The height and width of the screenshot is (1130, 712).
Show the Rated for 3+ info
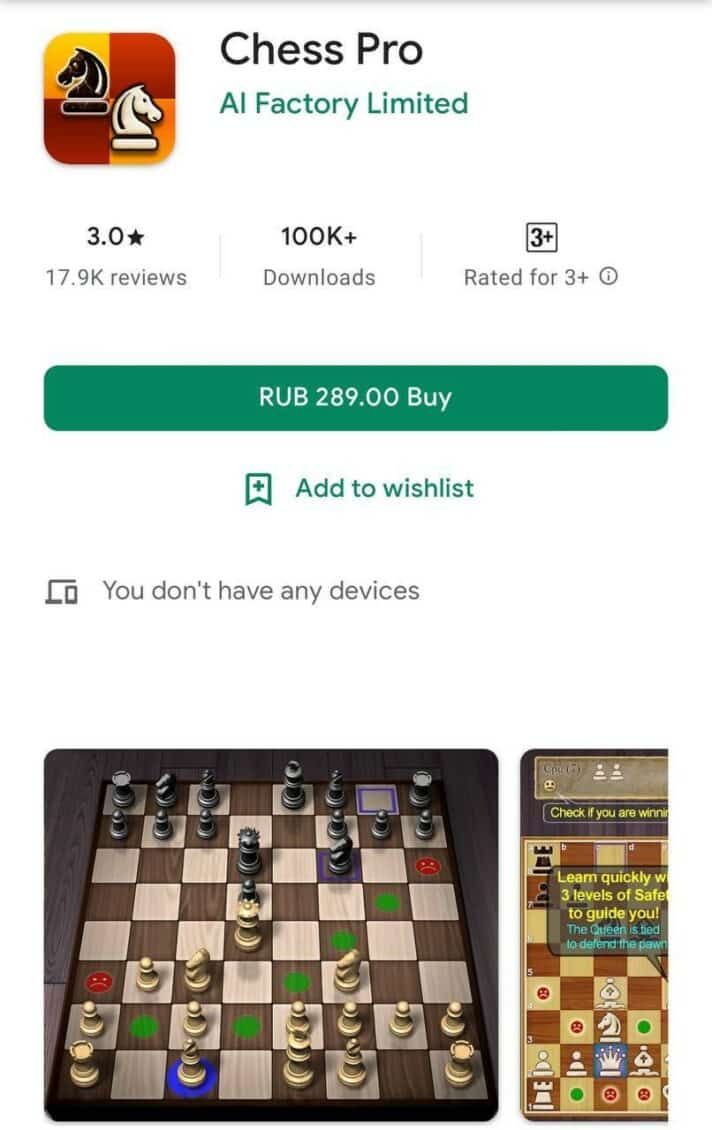pos(608,278)
